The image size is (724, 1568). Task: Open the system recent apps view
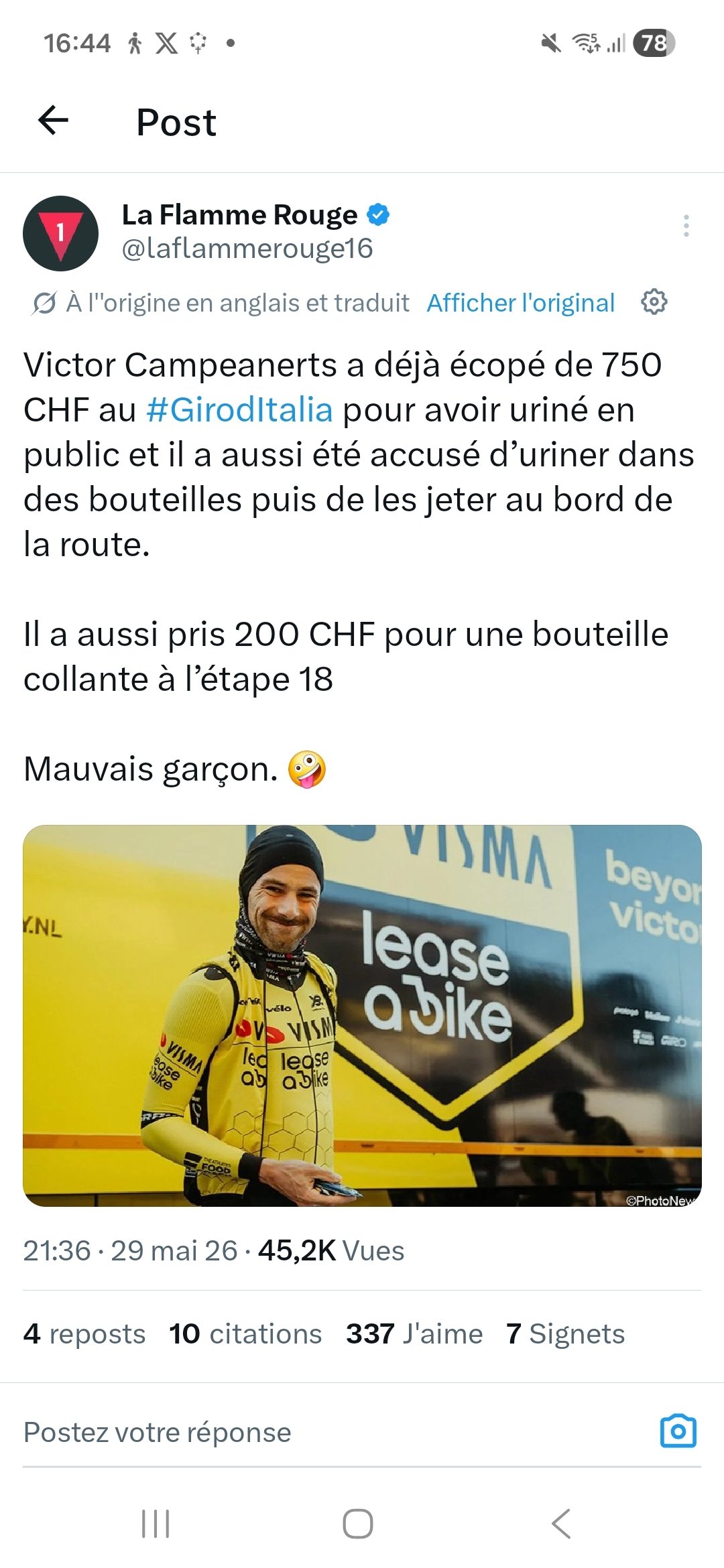(x=156, y=1524)
